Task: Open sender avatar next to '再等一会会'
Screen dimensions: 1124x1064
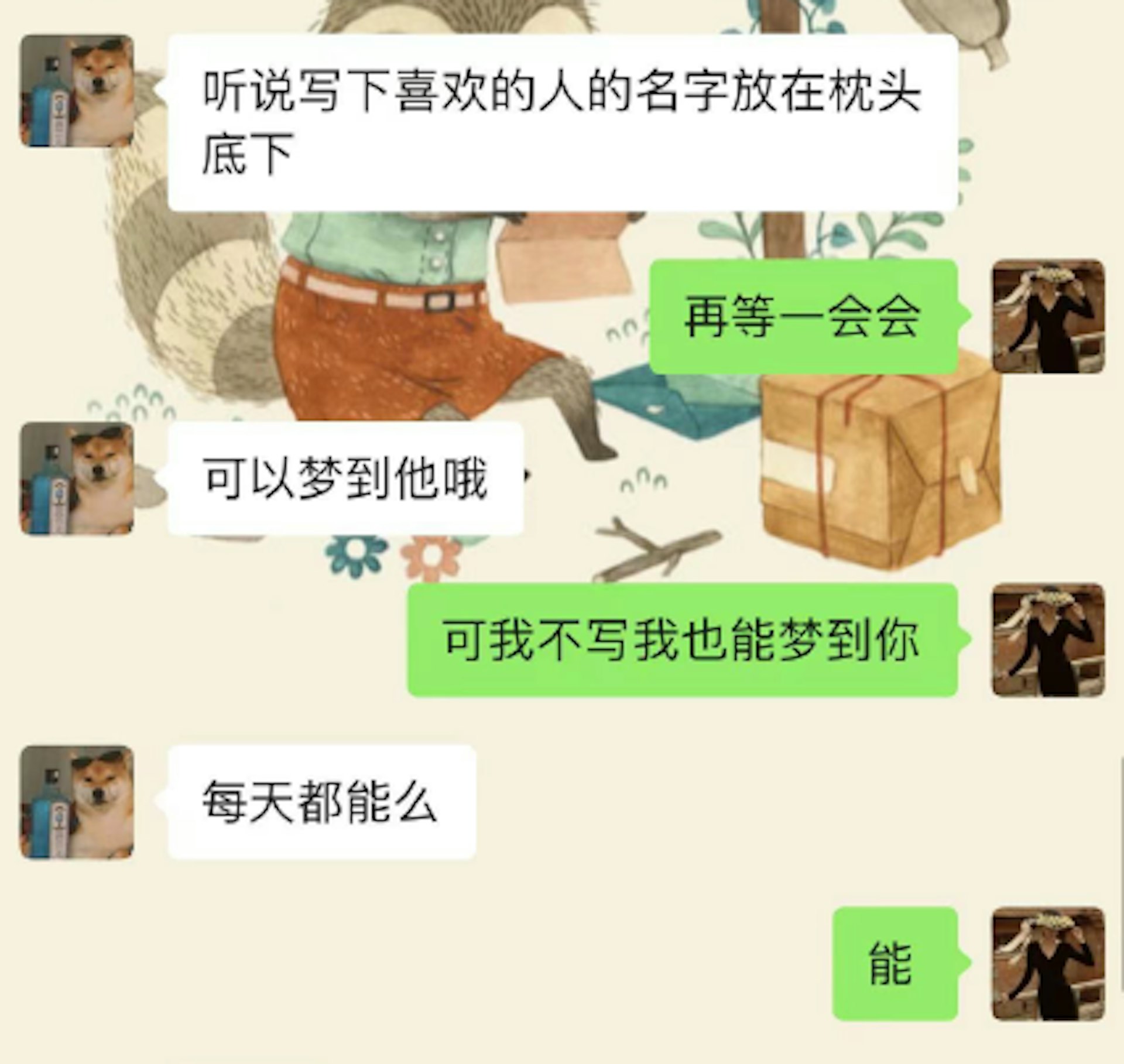Action: point(1048,316)
